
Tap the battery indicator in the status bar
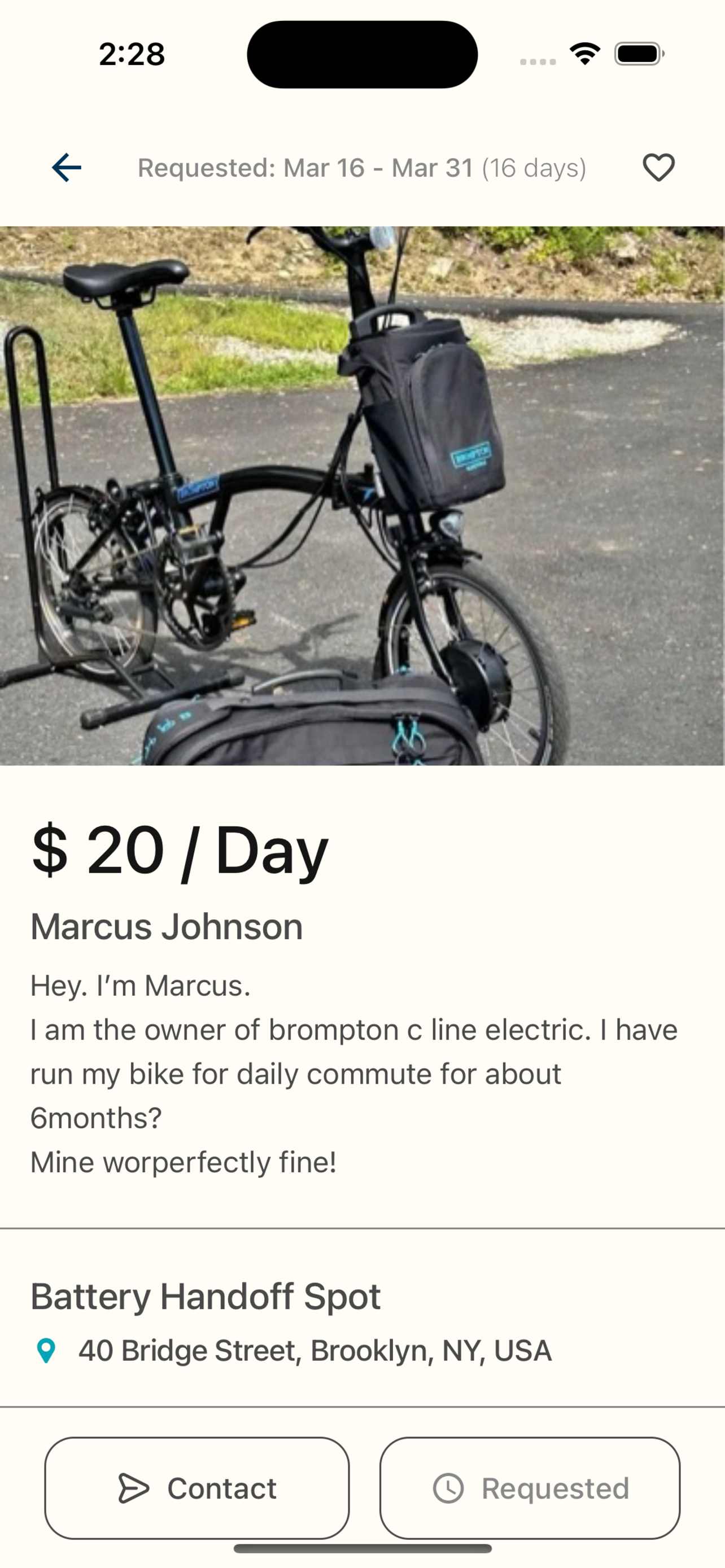point(638,54)
